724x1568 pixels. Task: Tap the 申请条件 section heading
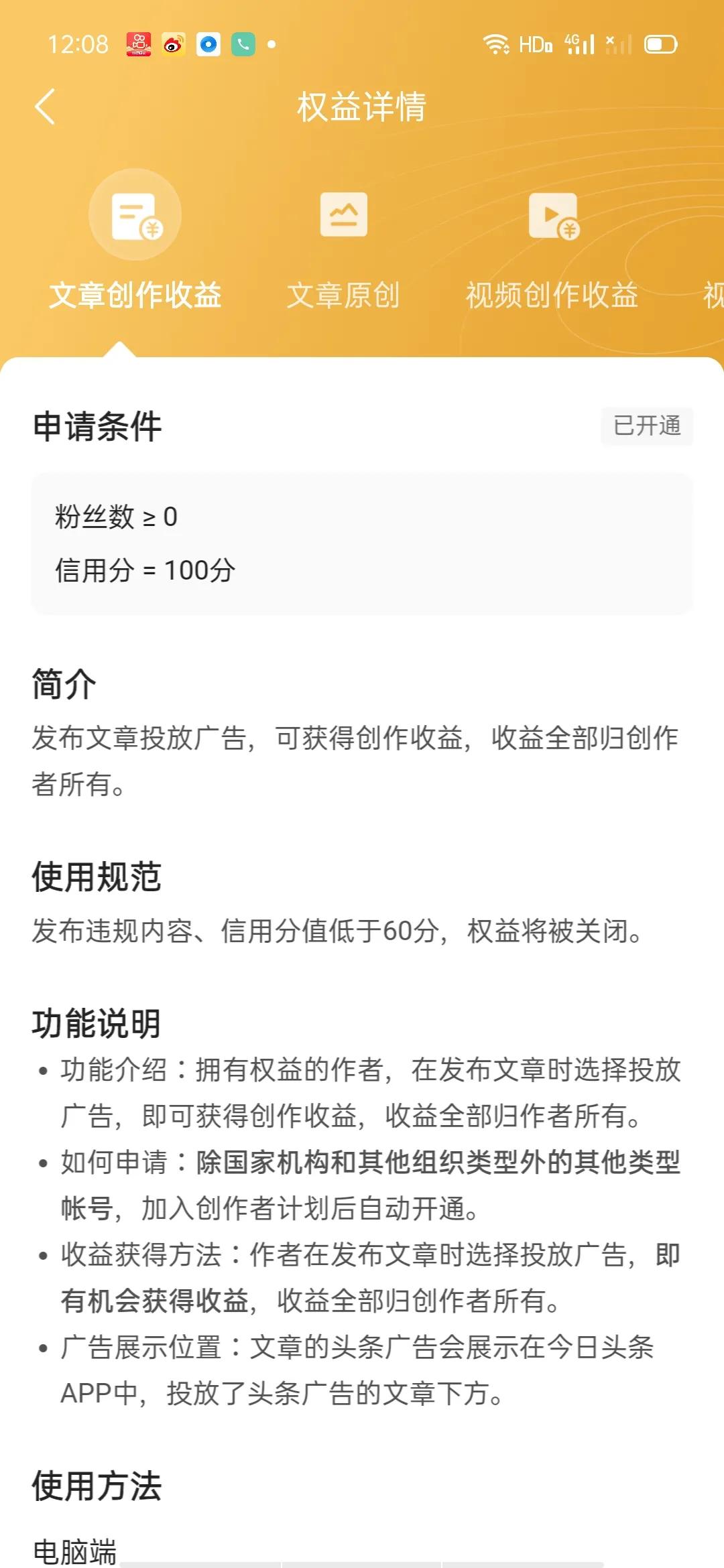coord(96,425)
